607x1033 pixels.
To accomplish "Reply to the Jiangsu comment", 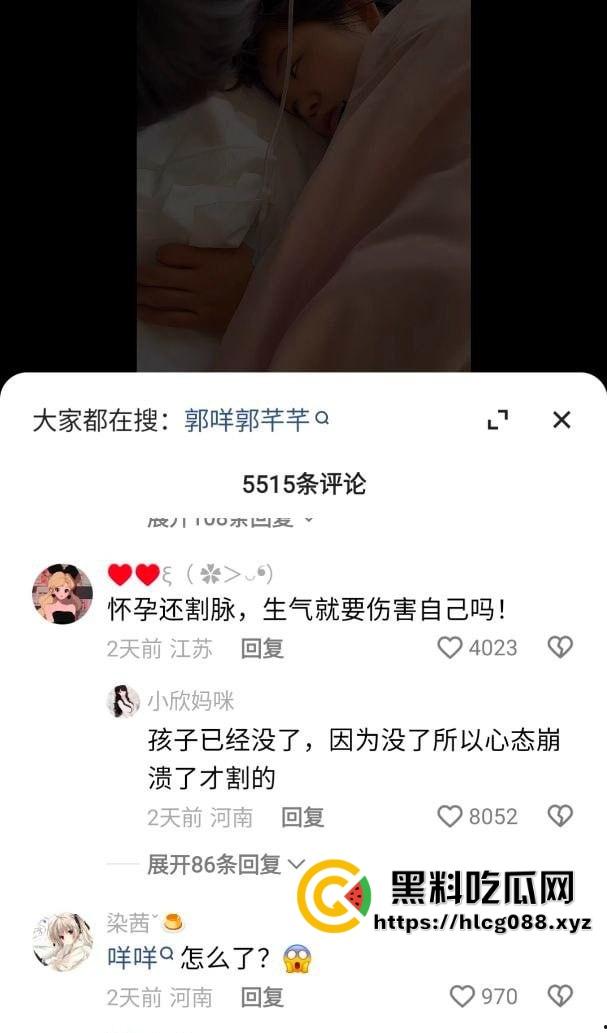I will (262, 648).
